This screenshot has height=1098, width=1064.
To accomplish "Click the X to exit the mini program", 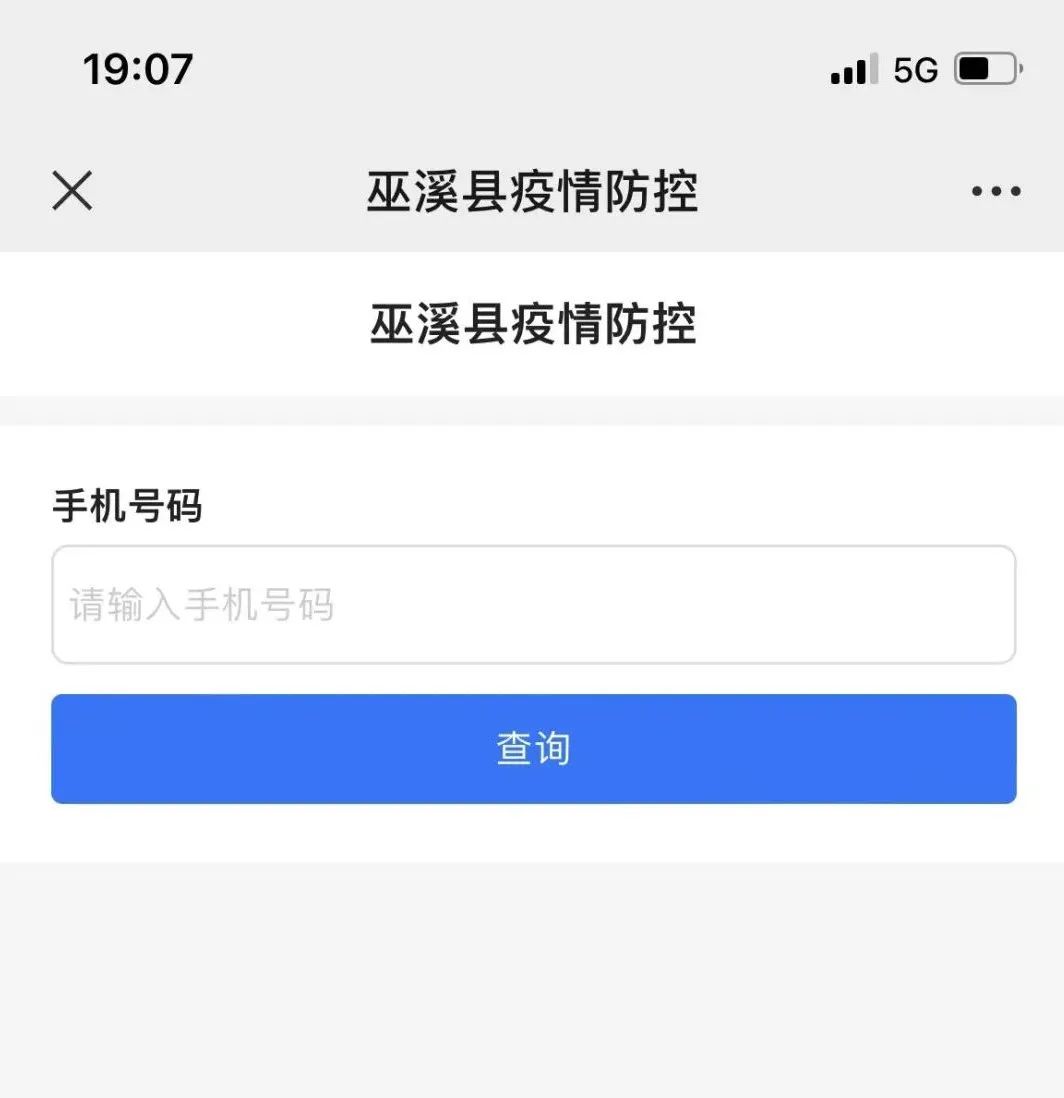I will (71, 190).
